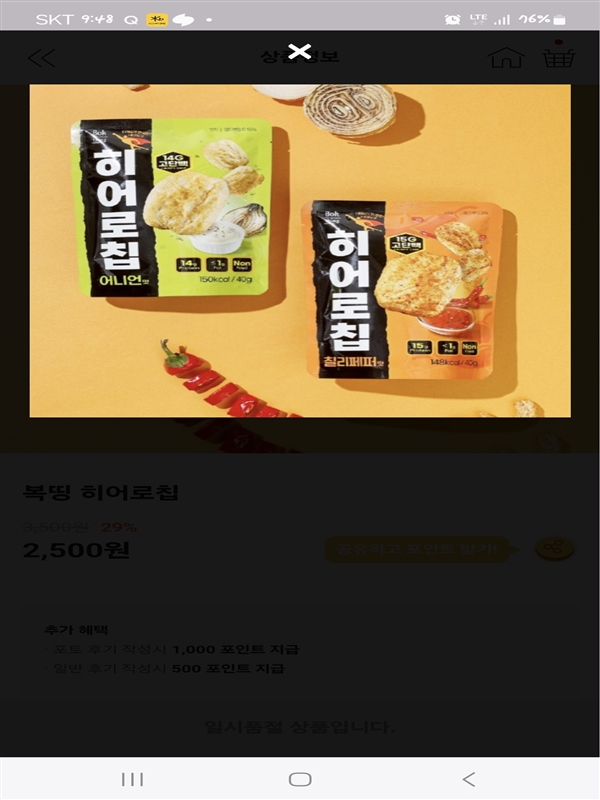Close the enlarged product image overlay
This screenshot has height=800, width=600.
pos(299,52)
